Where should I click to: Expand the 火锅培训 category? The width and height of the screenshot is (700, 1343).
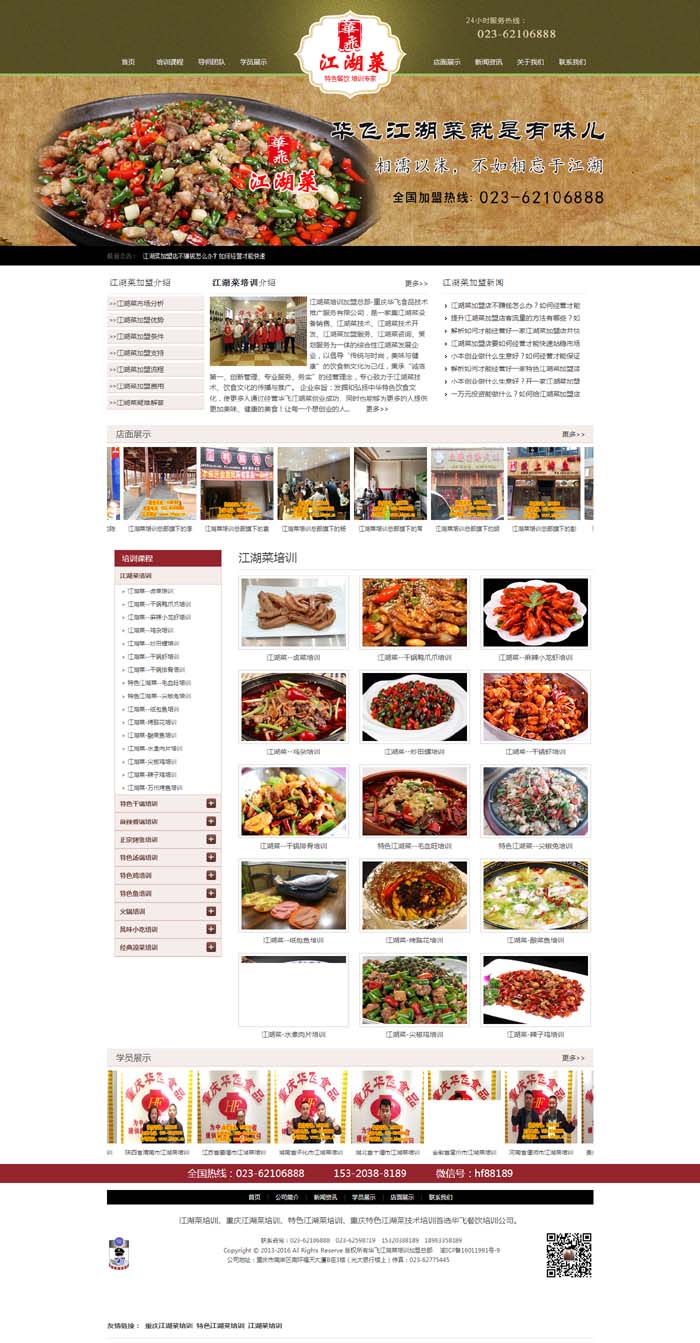click(211, 911)
